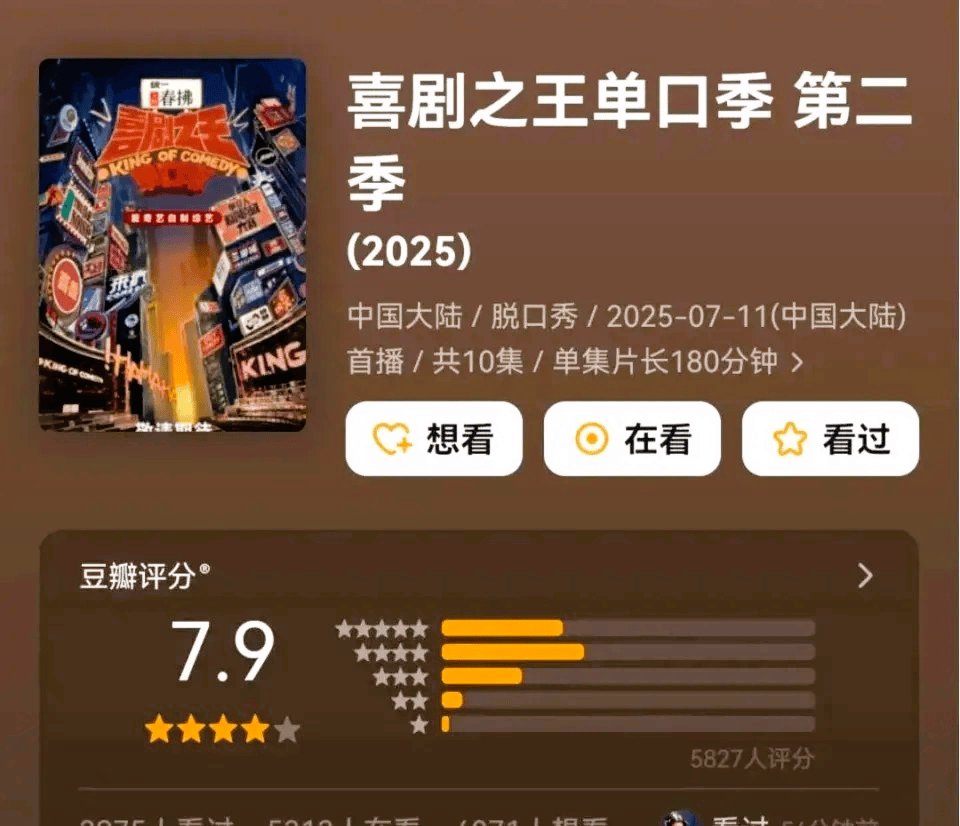
Task: Open the 喜剧之王单口季 poster image
Action: (172, 245)
